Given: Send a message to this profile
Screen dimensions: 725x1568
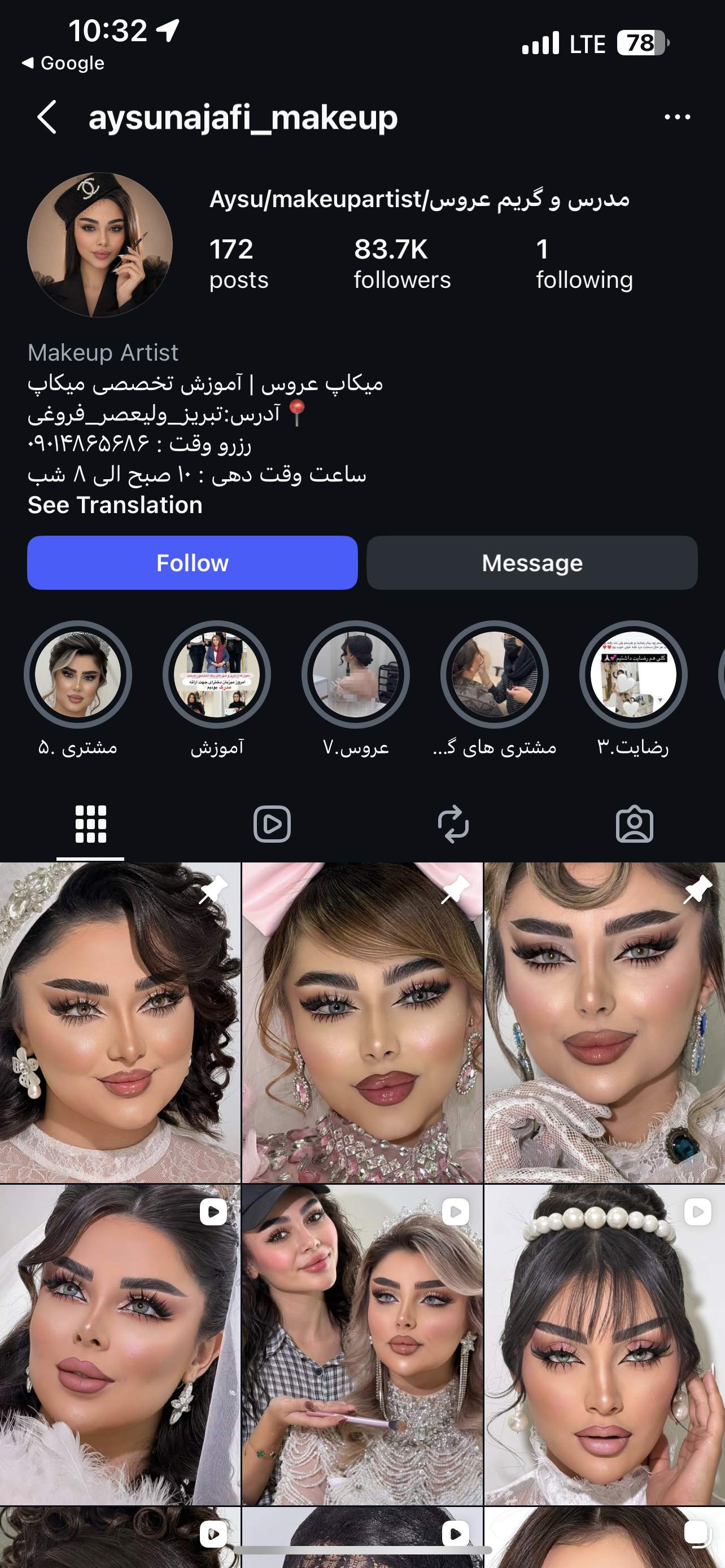Looking at the screenshot, I should coord(532,563).
